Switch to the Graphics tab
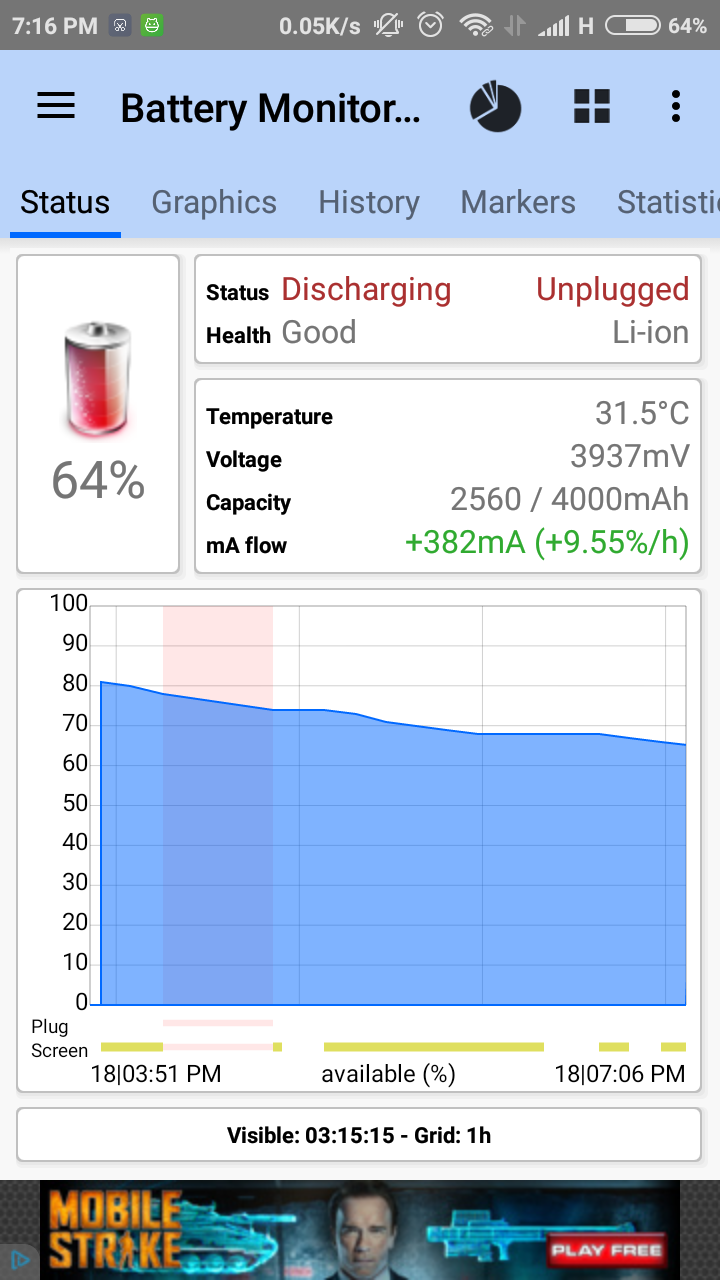 pyautogui.click(x=214, y=202)
